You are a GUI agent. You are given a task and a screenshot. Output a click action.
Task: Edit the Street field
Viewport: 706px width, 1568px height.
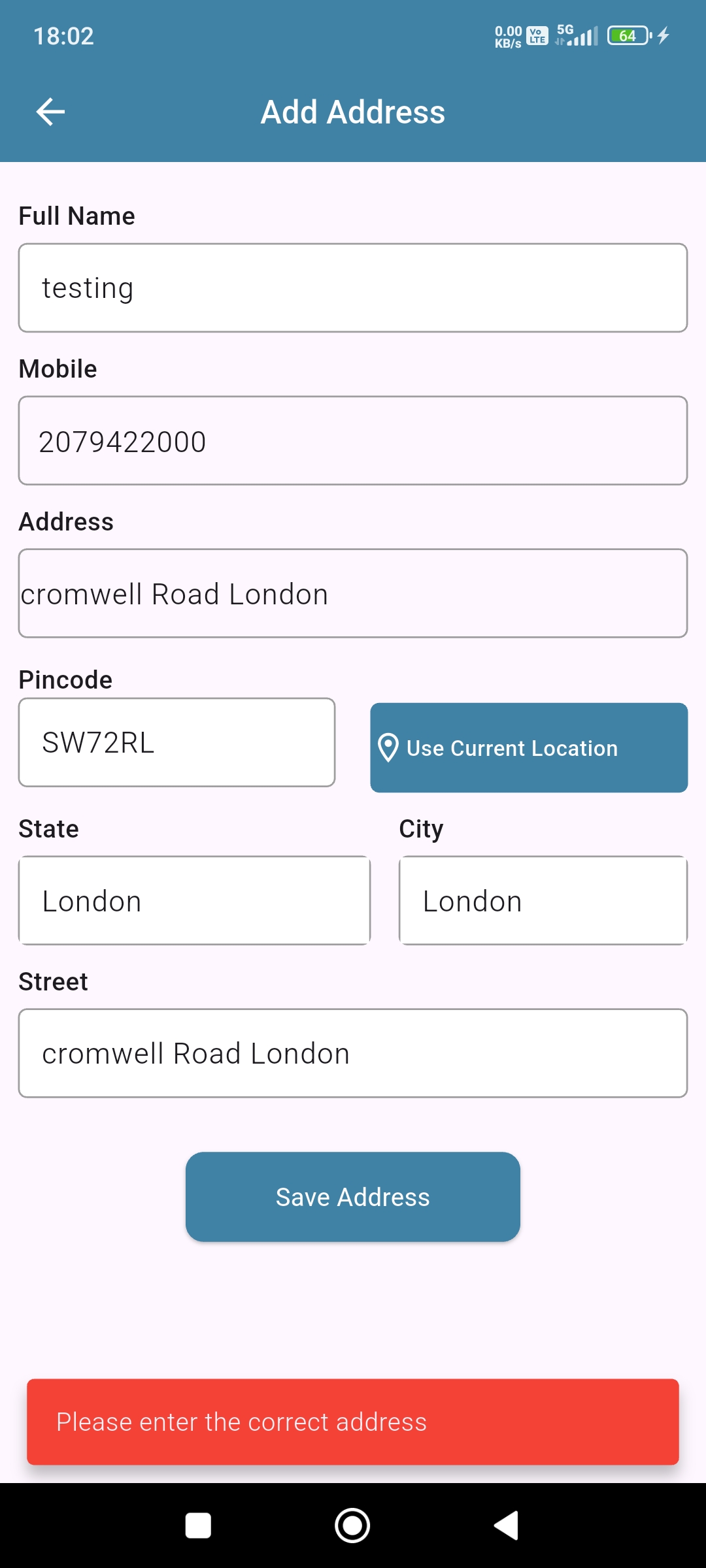[353, 1054]
